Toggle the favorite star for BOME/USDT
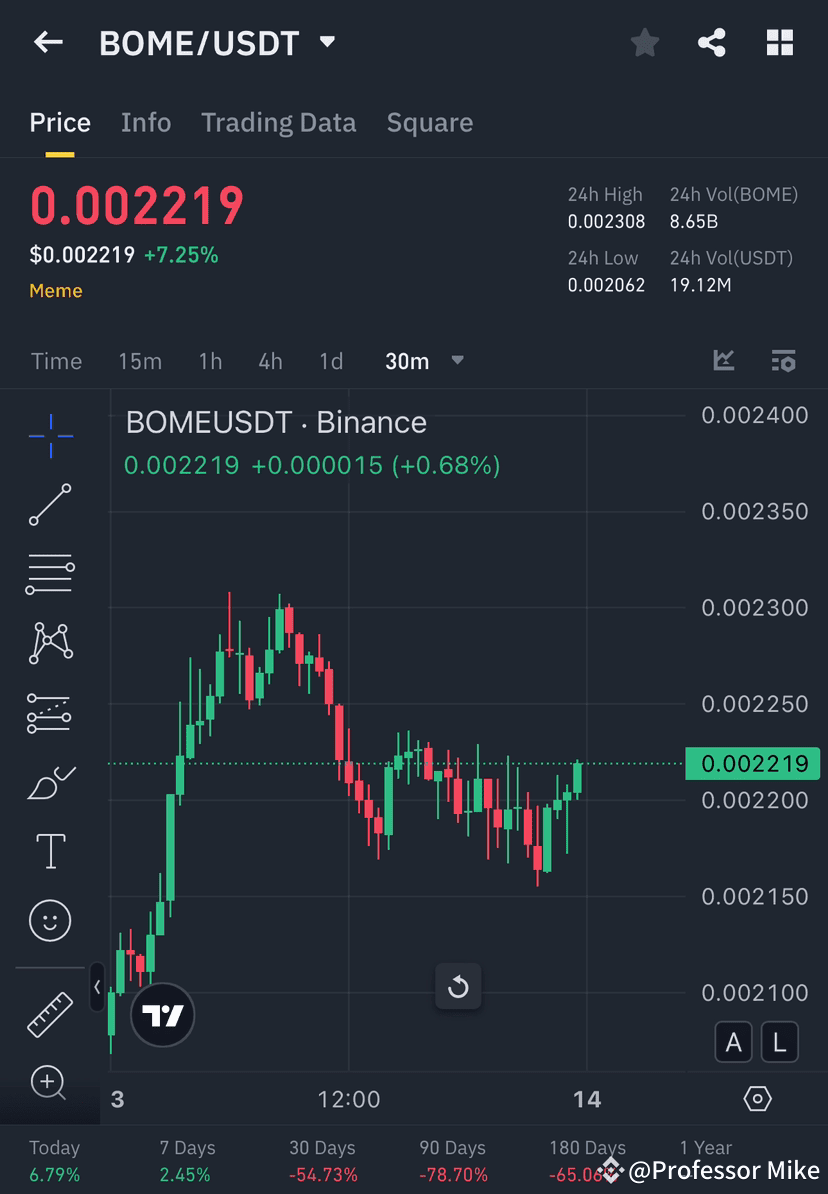 pyautogui.click(x=644, y=42)
